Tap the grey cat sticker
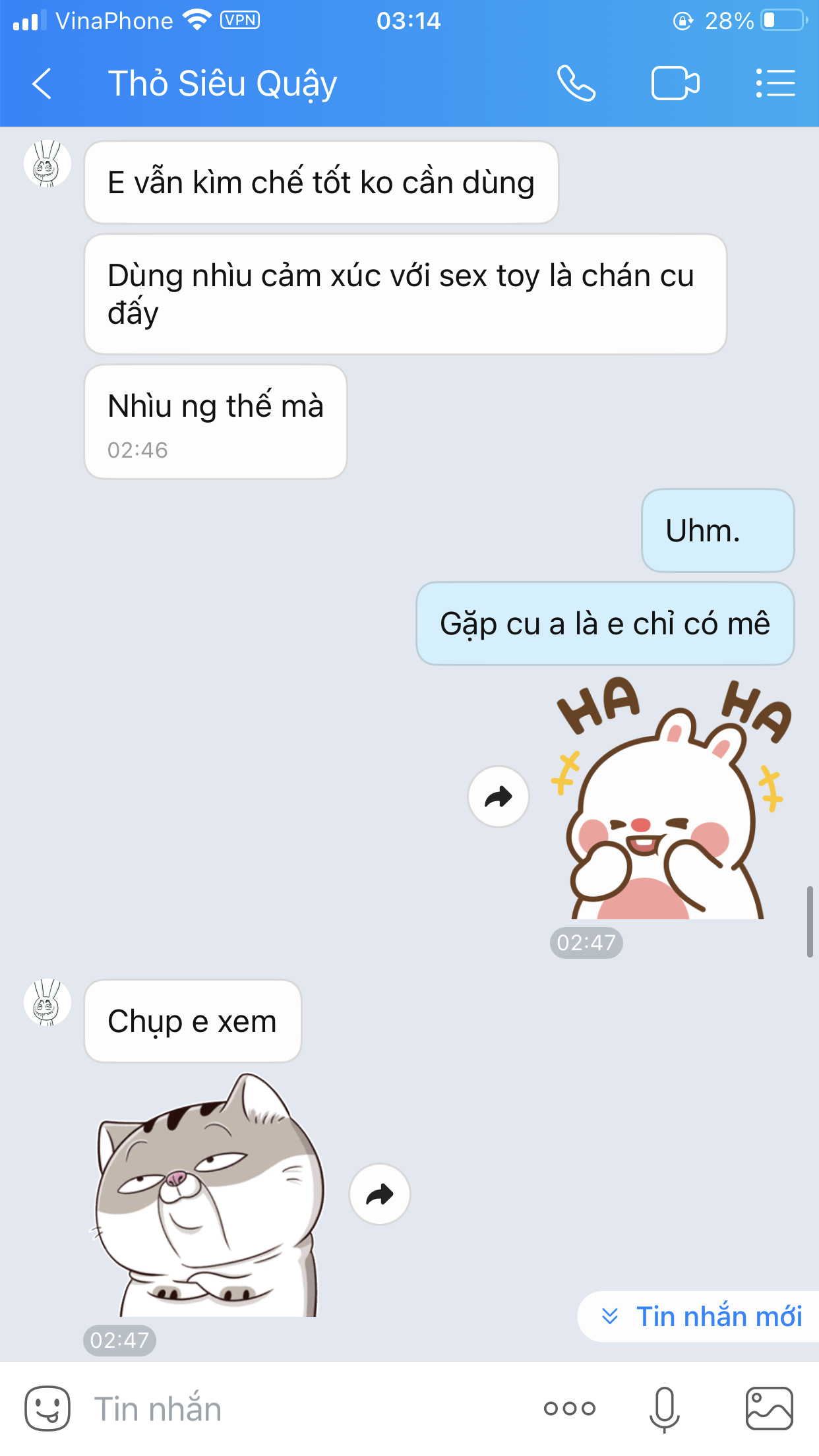The width and height of the screenshot is (819, 1456). 208,1195
